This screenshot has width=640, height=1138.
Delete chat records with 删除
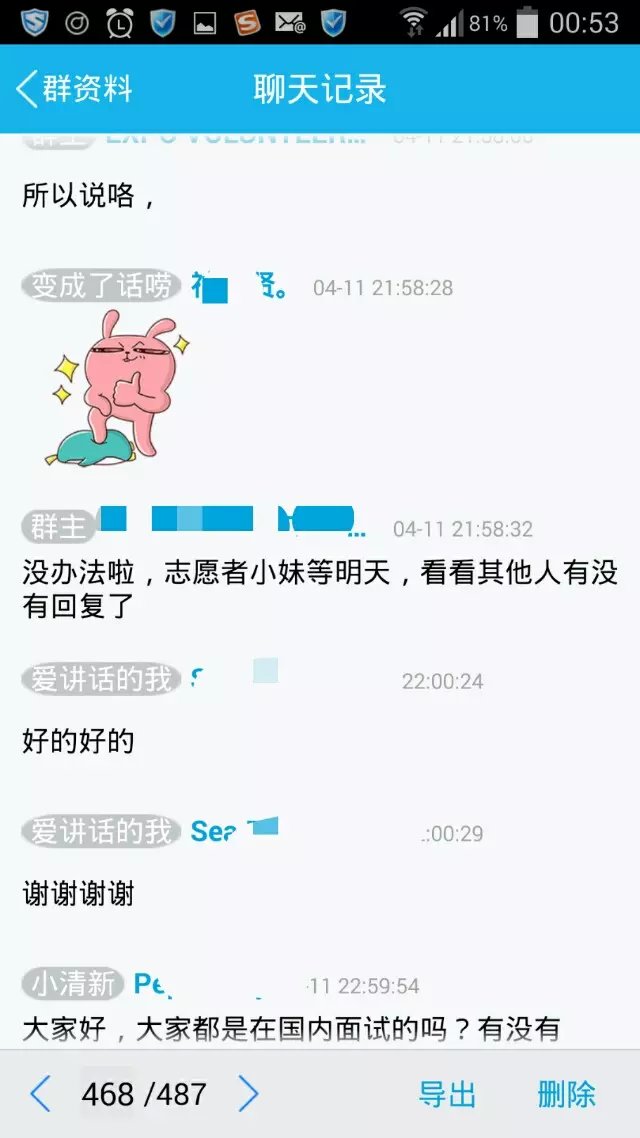click(x=566, y=1094)
